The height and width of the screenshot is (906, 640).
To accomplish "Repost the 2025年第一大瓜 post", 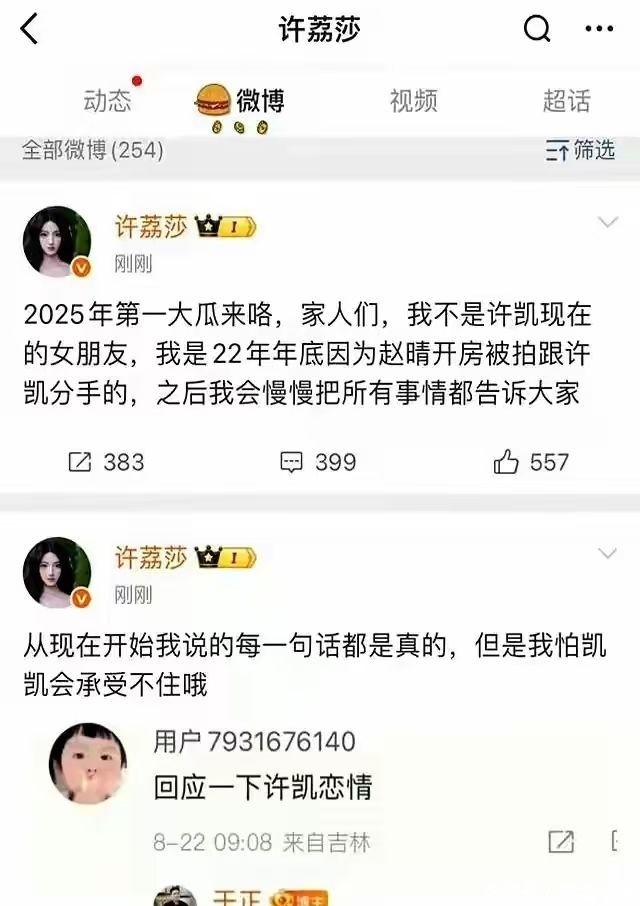I will [x=105, y=462].
